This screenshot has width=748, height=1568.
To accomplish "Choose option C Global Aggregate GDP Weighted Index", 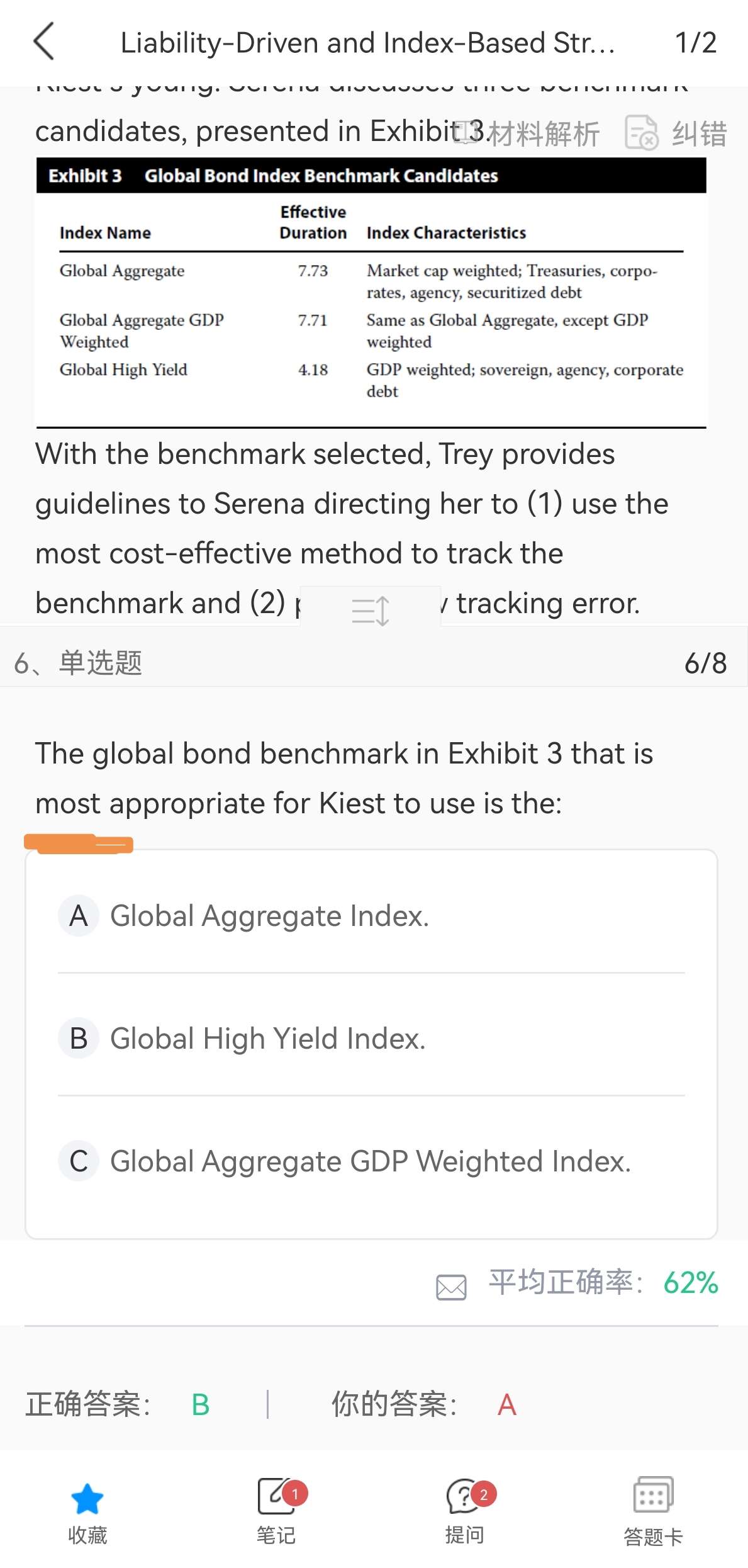I will pyautogui.click(x=370, y=1161).
